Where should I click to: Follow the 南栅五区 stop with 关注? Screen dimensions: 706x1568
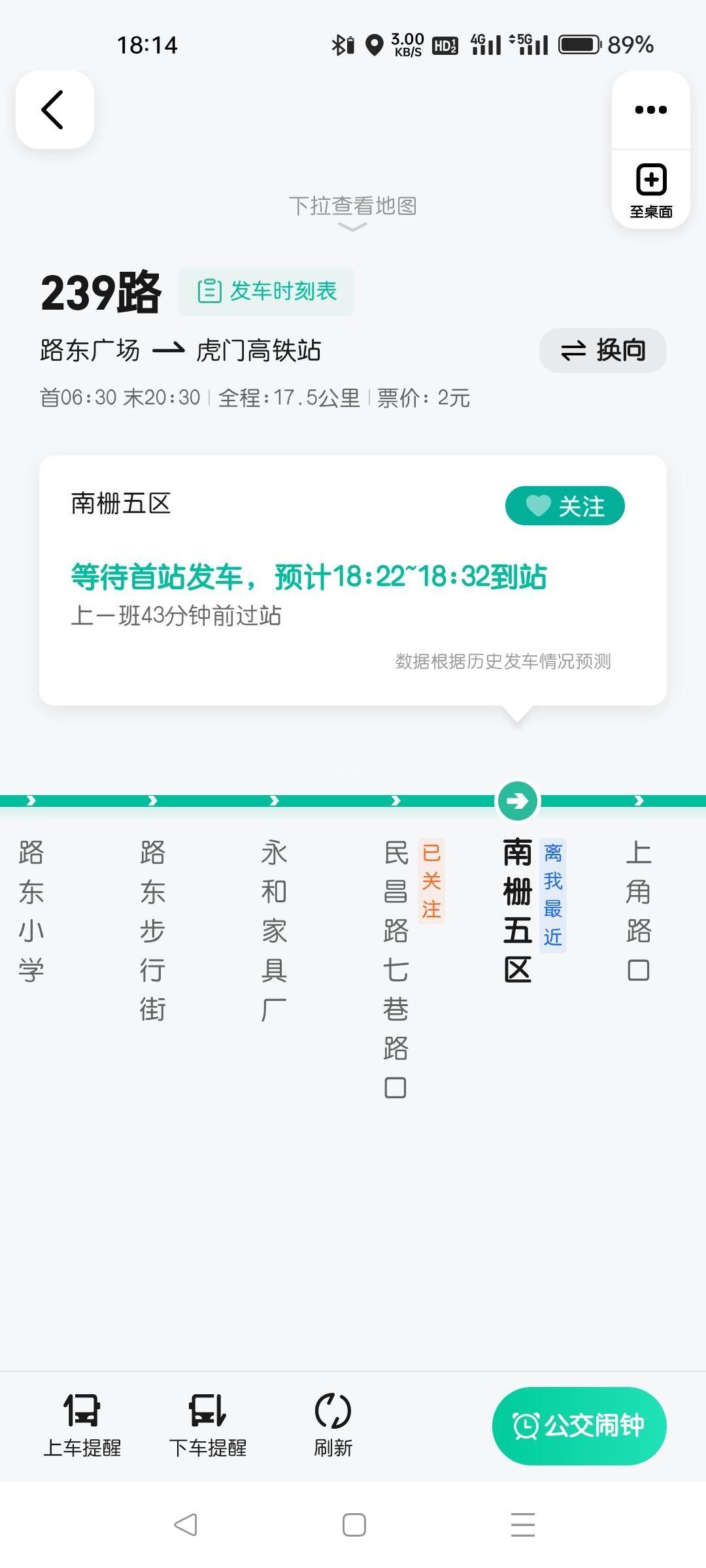(x=565, y=506)
